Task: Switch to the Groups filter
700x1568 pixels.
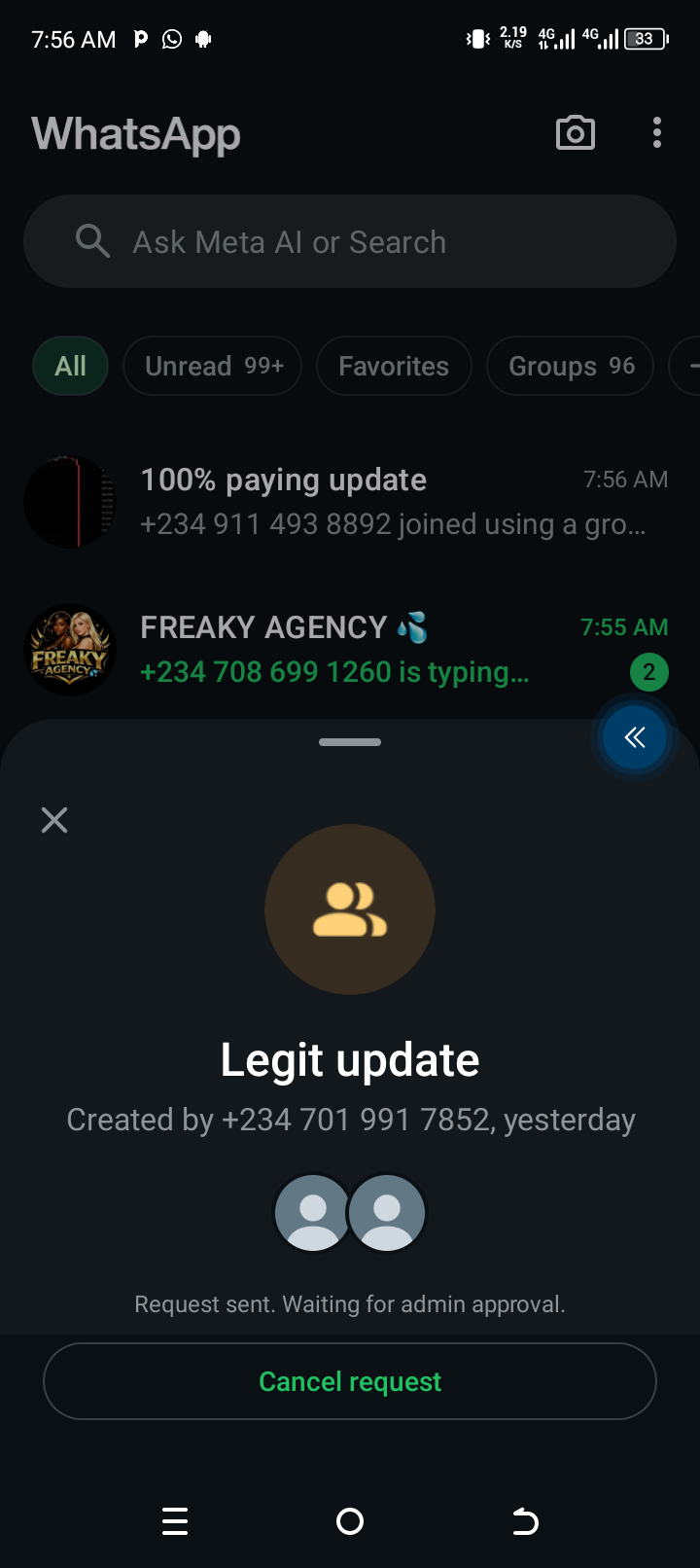Action: coord(570,366)
